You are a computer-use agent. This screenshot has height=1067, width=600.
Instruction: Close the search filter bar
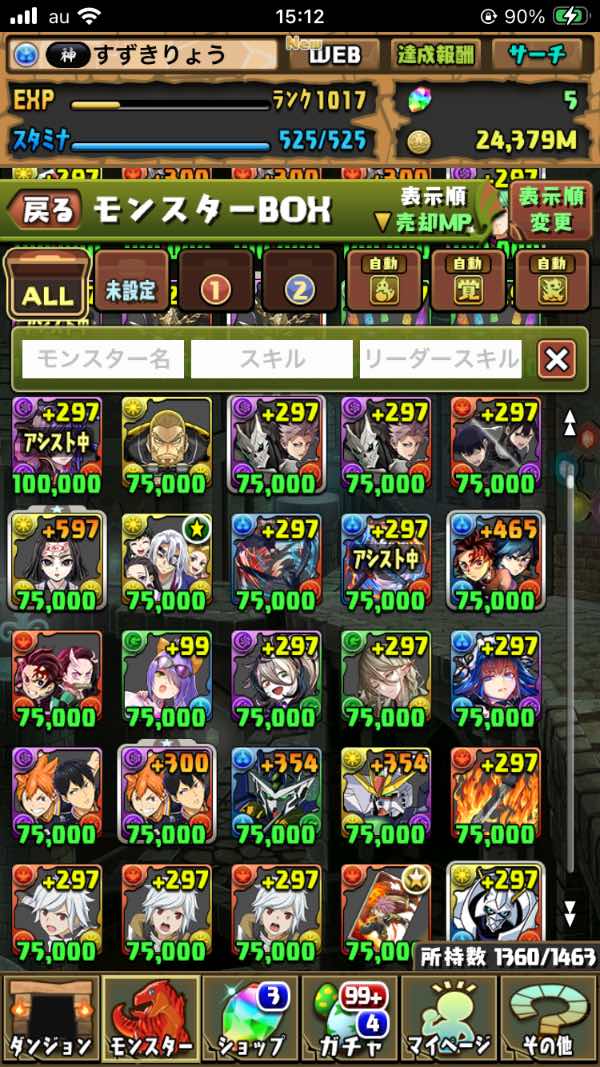point(556,359)
